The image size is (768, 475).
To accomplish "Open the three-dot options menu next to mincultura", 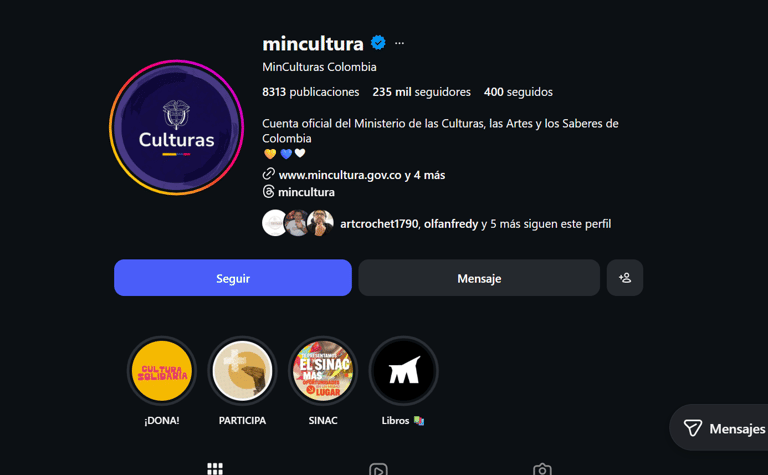I will click(x=399, y=43).
